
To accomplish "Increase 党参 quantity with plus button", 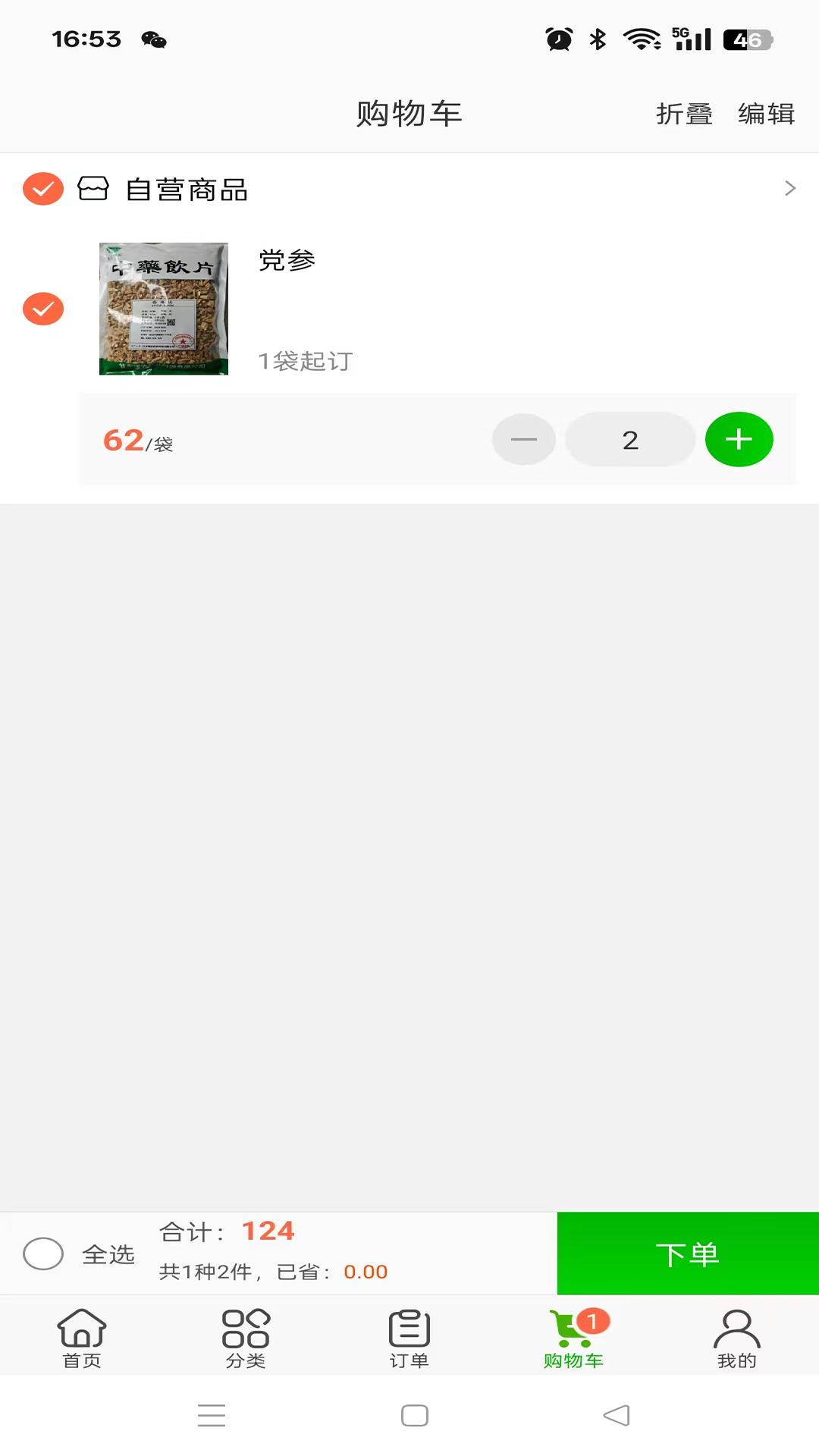I will (739, 440).
